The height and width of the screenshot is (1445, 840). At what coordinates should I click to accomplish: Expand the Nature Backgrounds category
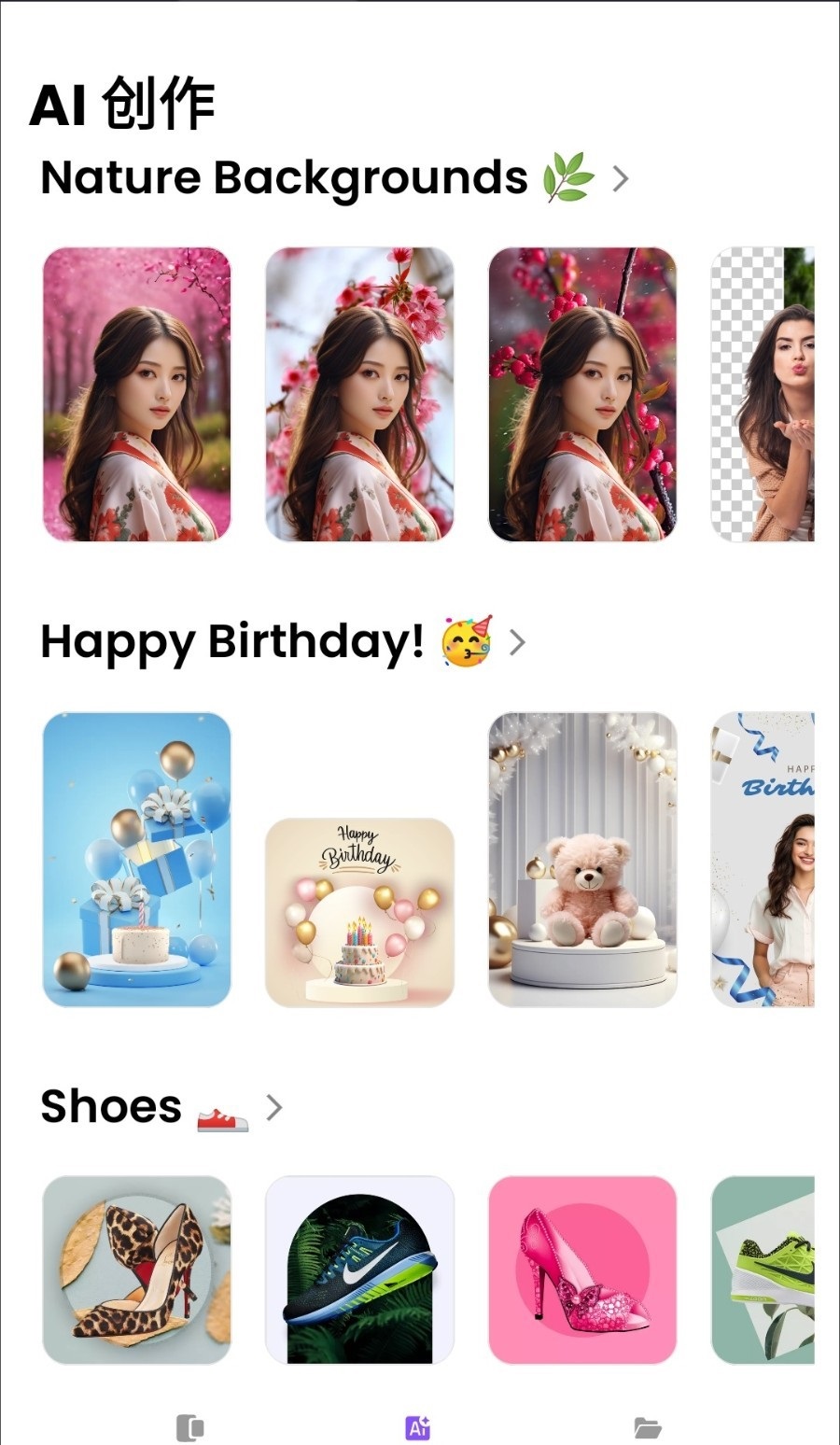[x=620, y=178]
